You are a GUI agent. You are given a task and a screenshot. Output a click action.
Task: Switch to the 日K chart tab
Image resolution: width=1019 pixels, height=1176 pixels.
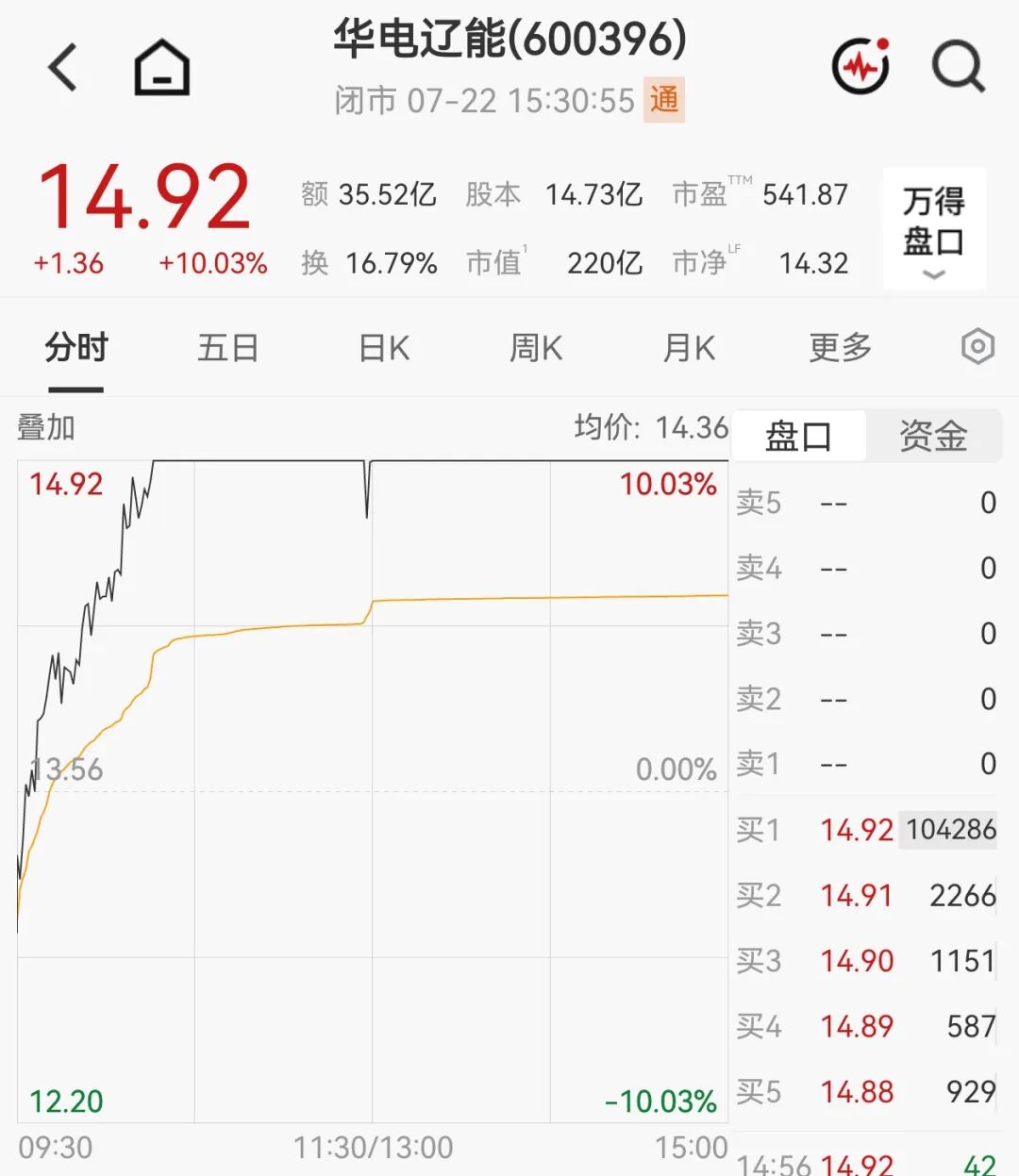pos(384,348)
